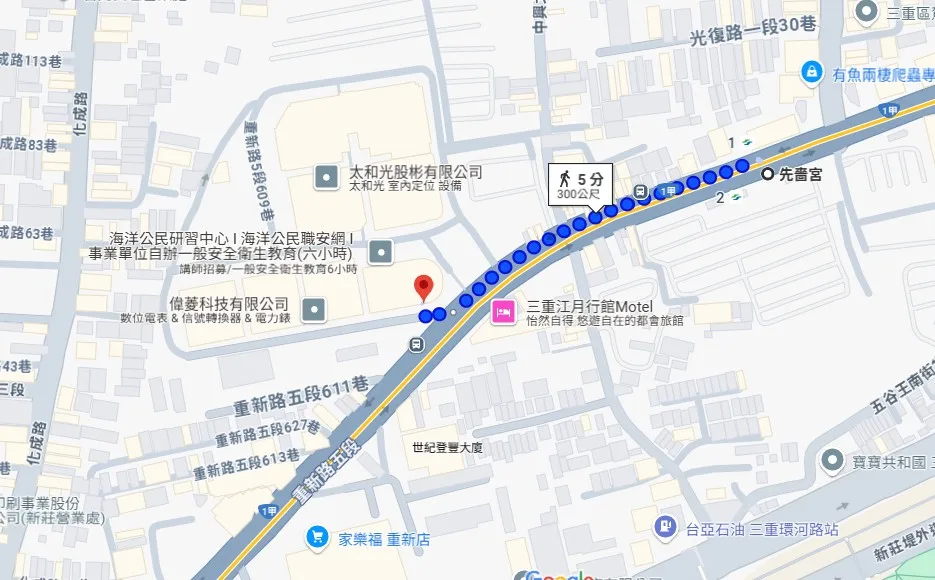
Task: Open the 有魚兩棲爬蟲專賣 shop marker
Action: pyautogui.click(x=813, y=72)
